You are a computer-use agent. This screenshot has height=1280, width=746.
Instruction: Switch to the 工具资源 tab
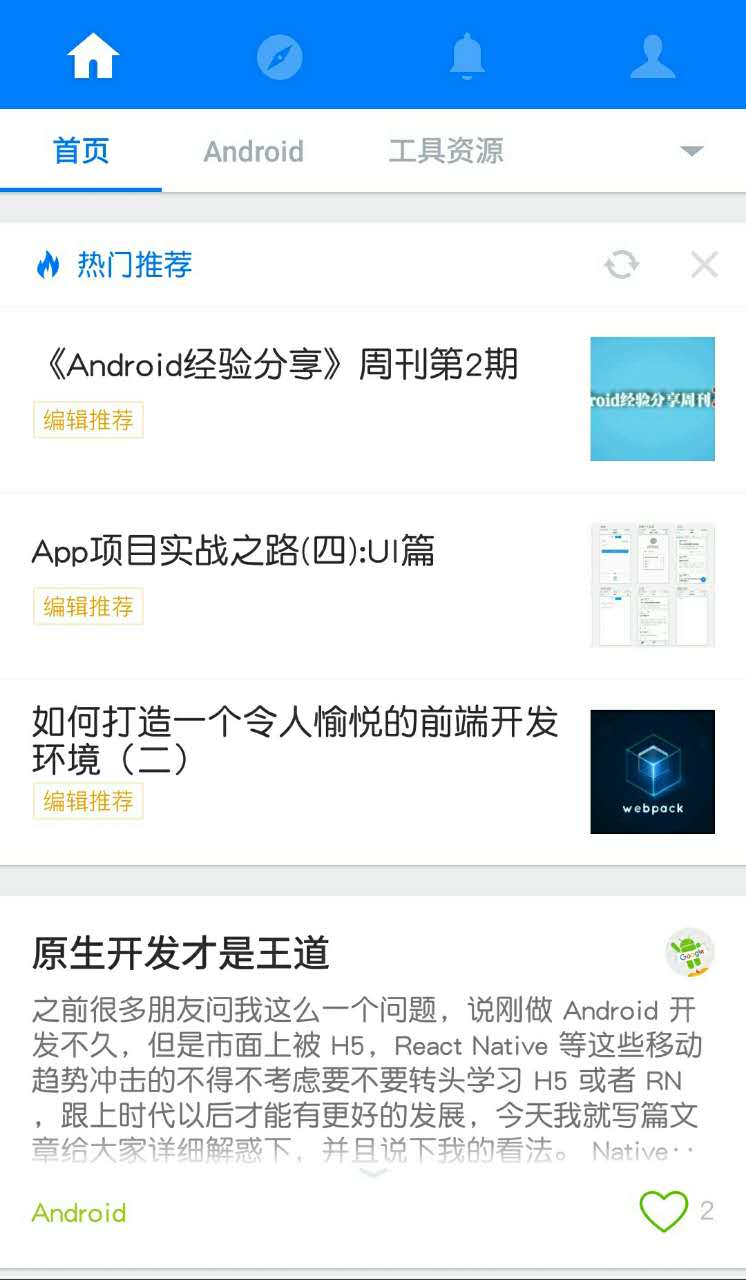point(445,152)
